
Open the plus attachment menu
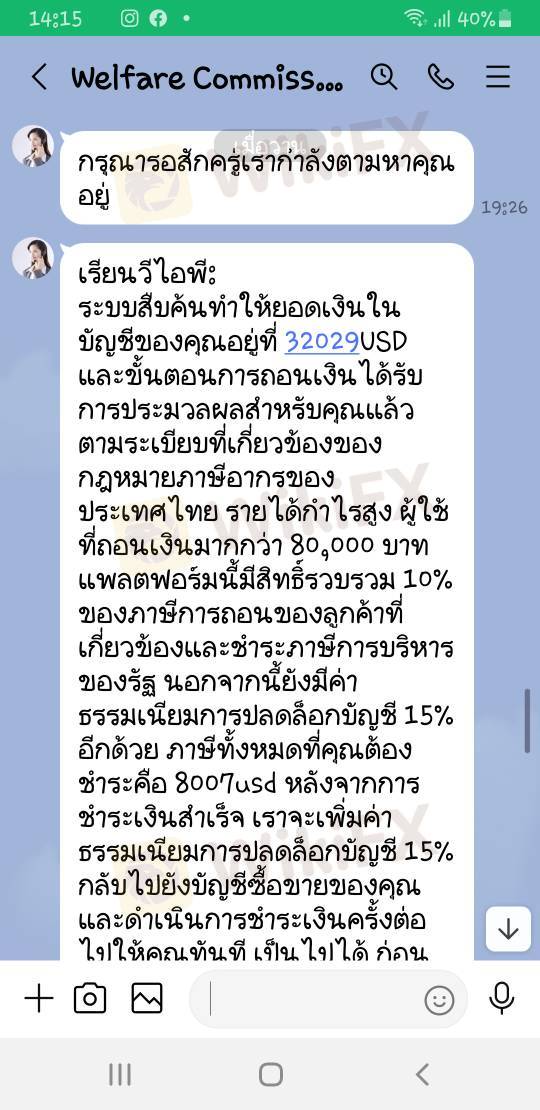coord(39,999)
